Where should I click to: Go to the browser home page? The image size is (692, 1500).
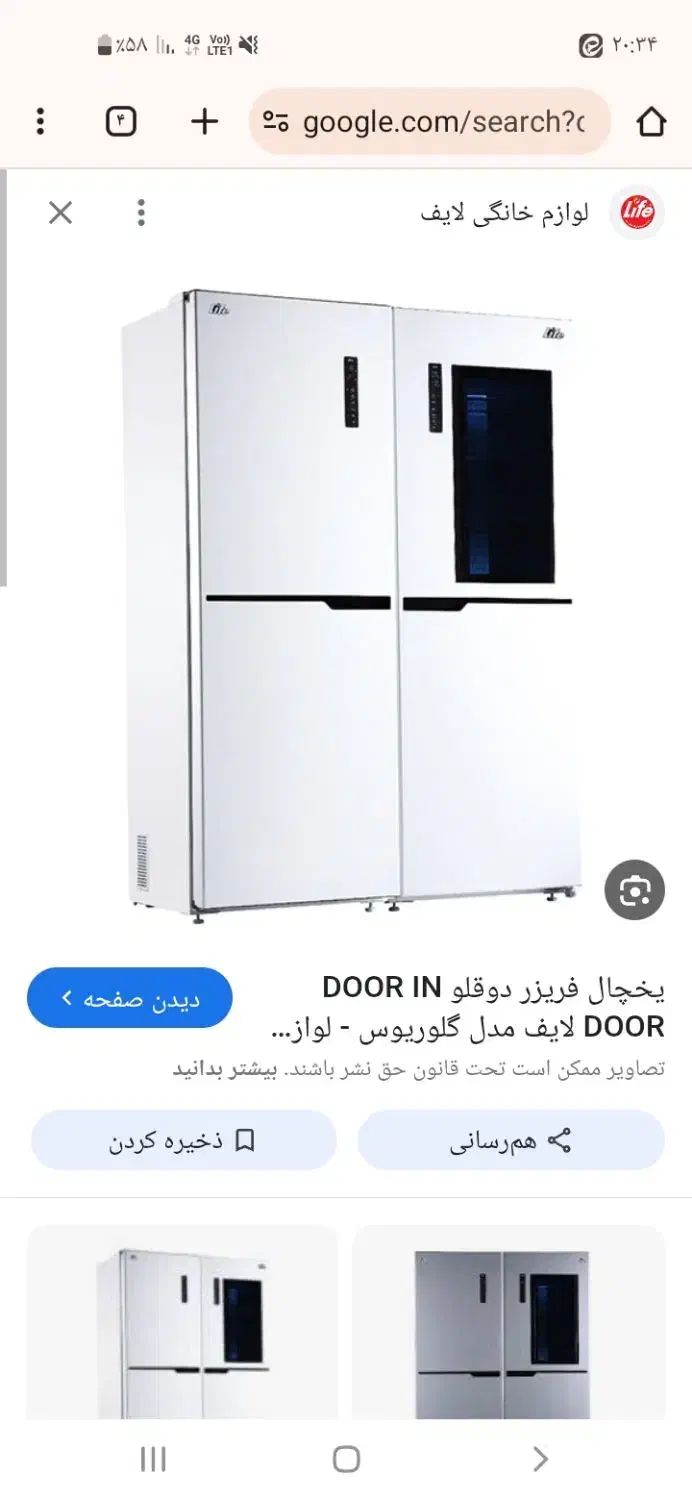(x=651, y=122)
